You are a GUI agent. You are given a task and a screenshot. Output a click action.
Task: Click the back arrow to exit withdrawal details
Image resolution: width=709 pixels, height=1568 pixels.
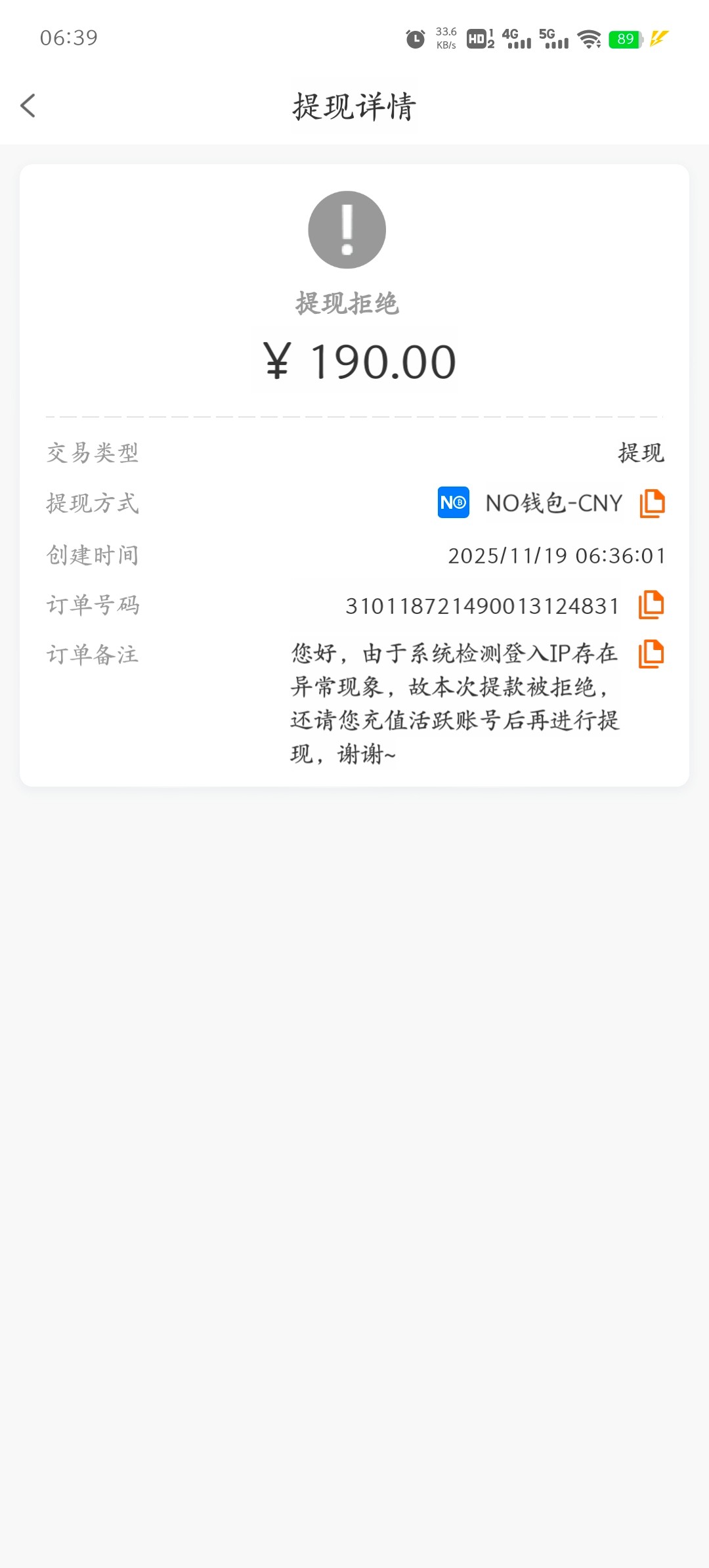(28, 105)
